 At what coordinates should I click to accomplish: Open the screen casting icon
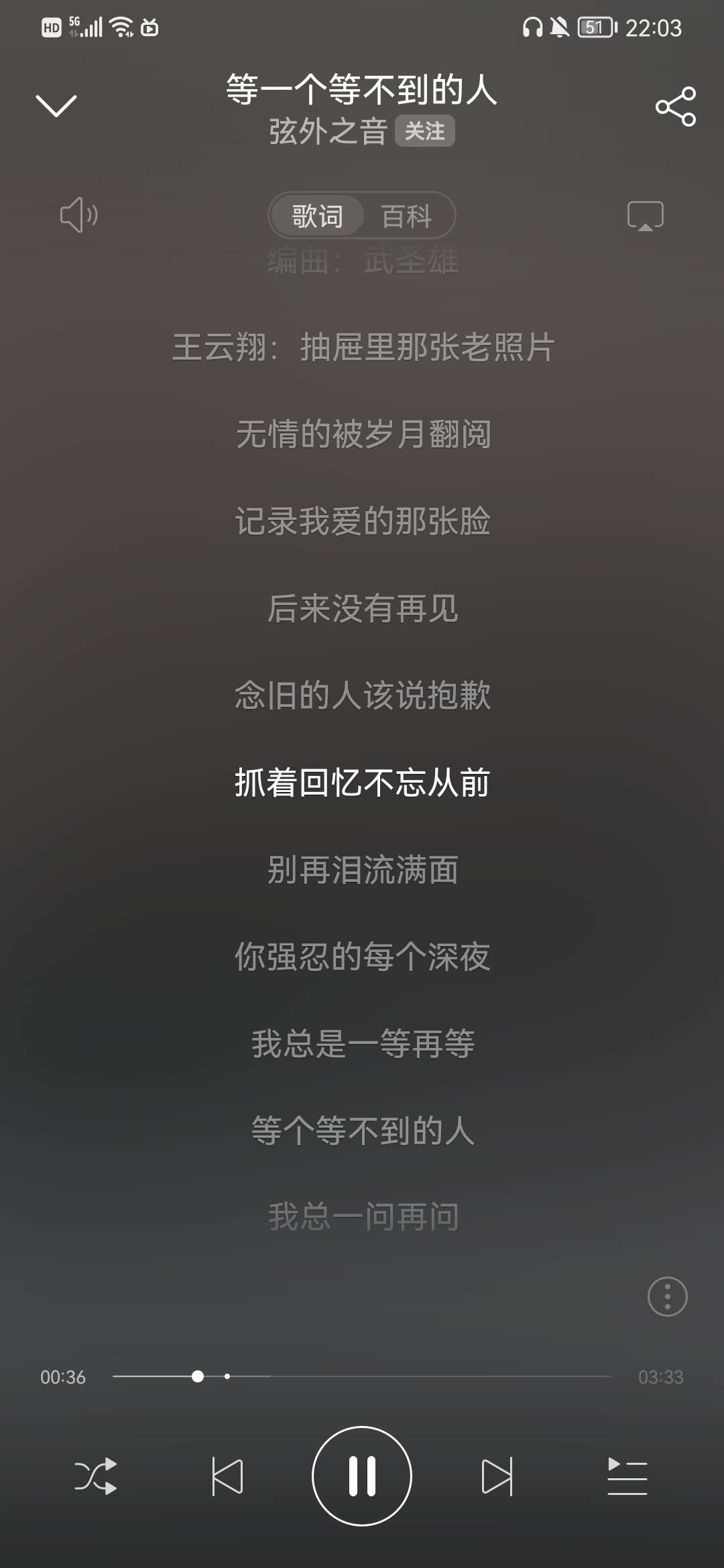[645, 216]
